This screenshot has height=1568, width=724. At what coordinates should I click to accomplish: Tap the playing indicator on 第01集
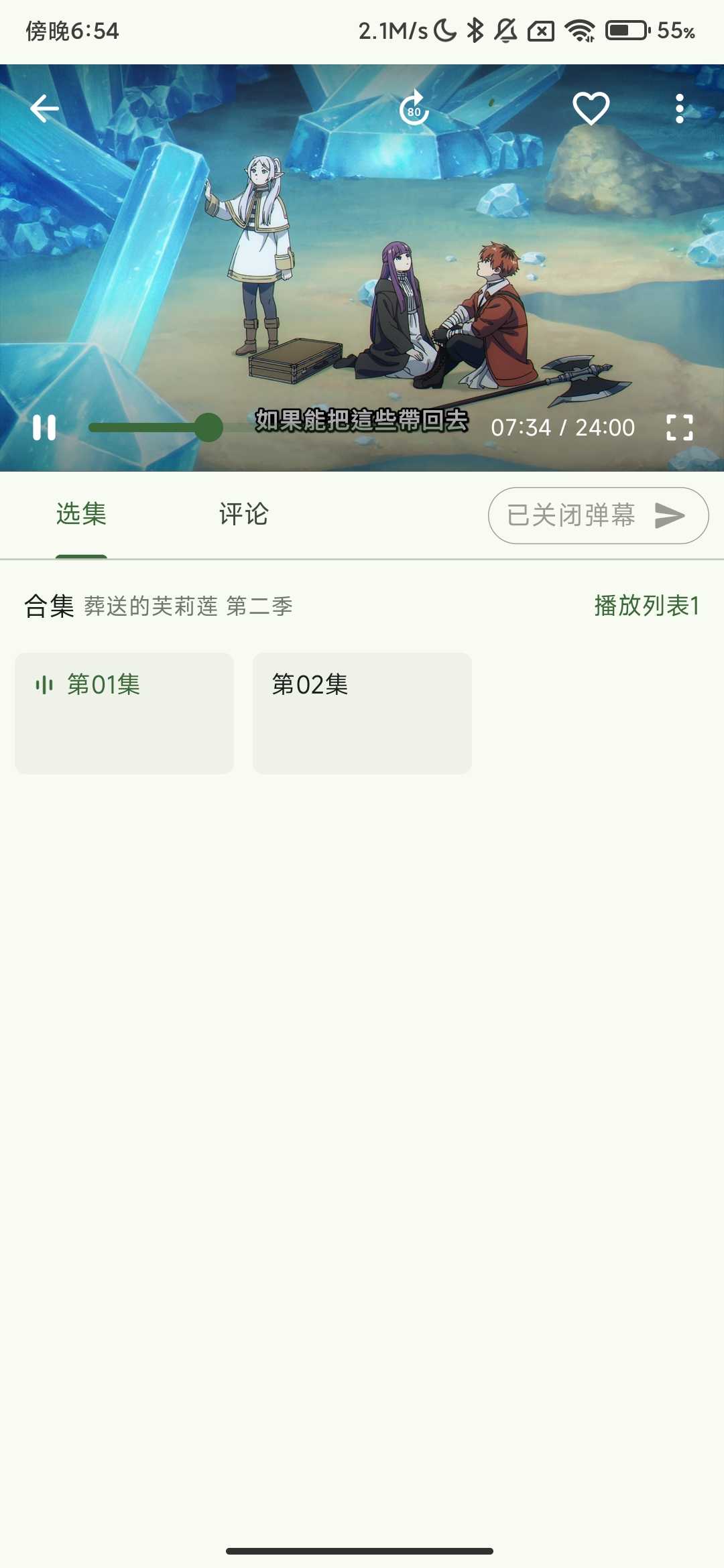[x=44, y=684]
